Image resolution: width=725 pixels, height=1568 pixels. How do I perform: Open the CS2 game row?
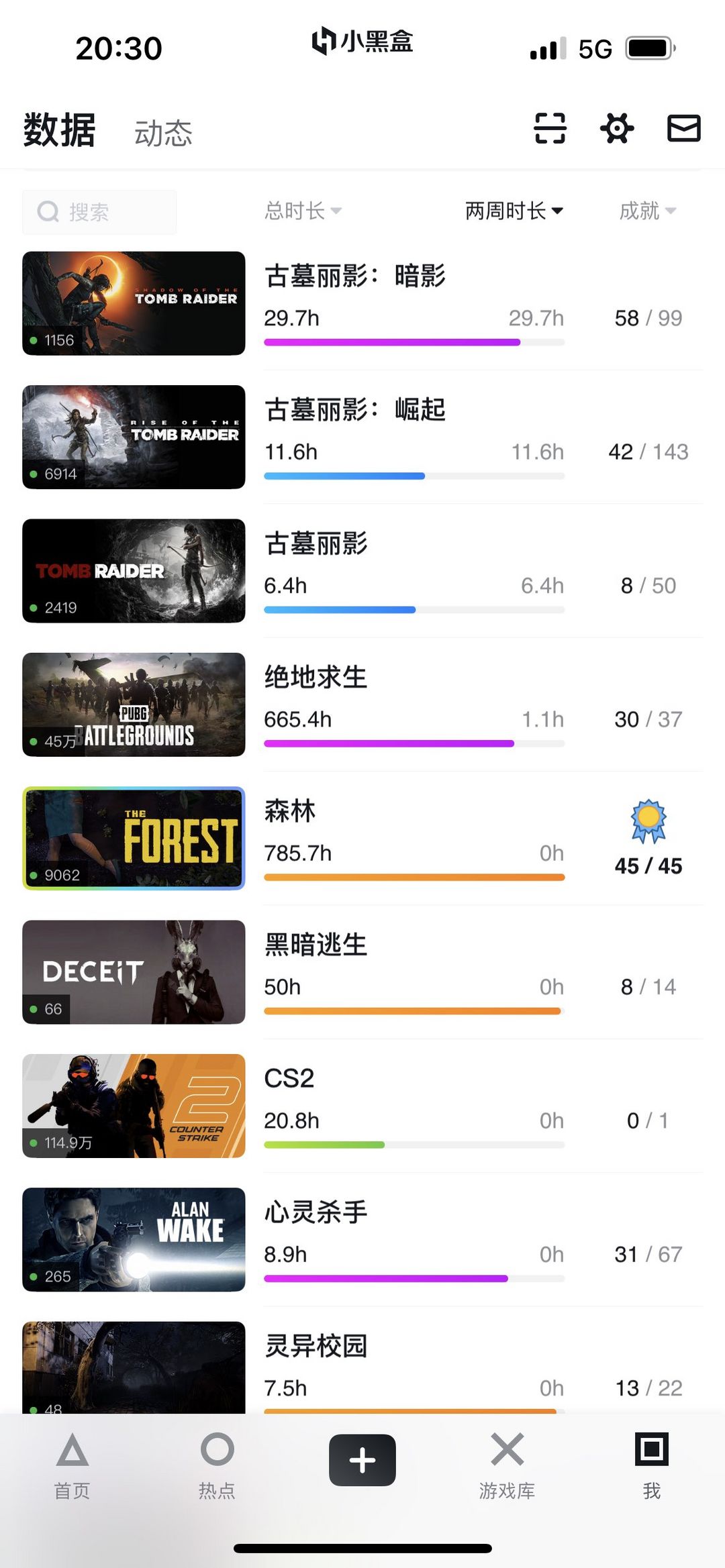362,1106
